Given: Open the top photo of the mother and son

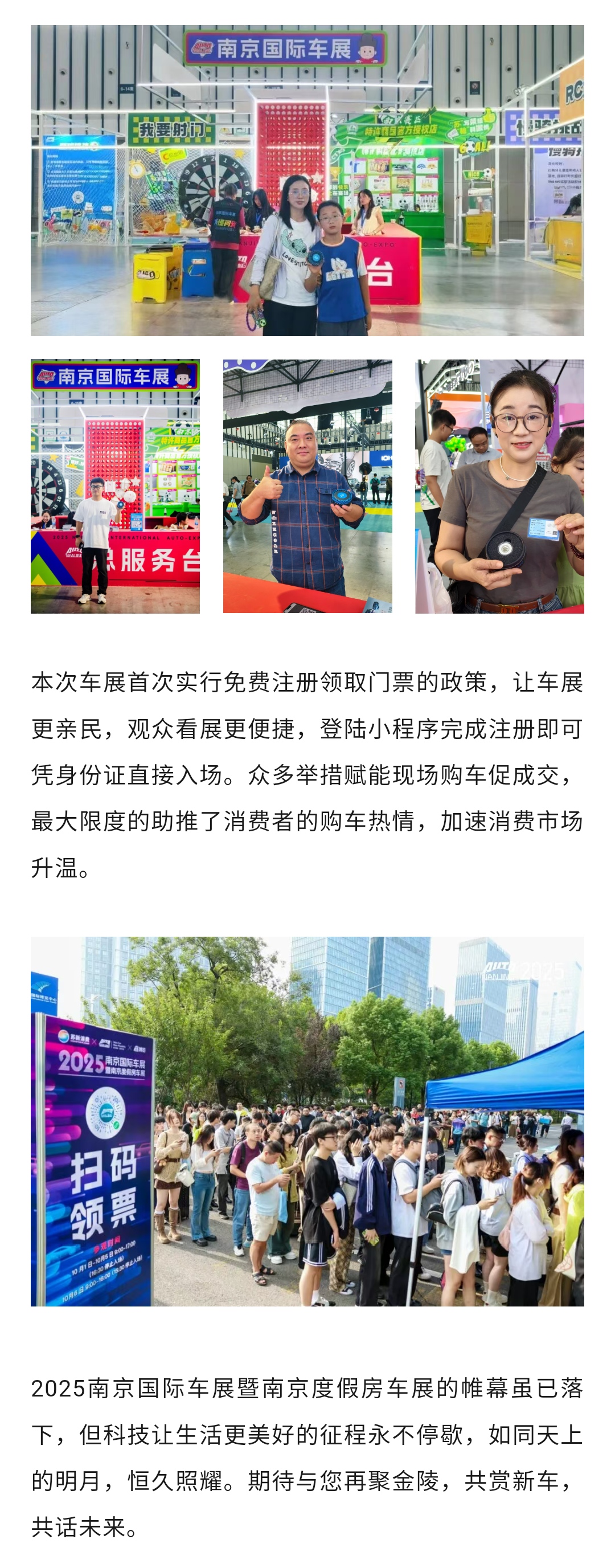Looking at the screenshot, I should [x=307, y=180].
